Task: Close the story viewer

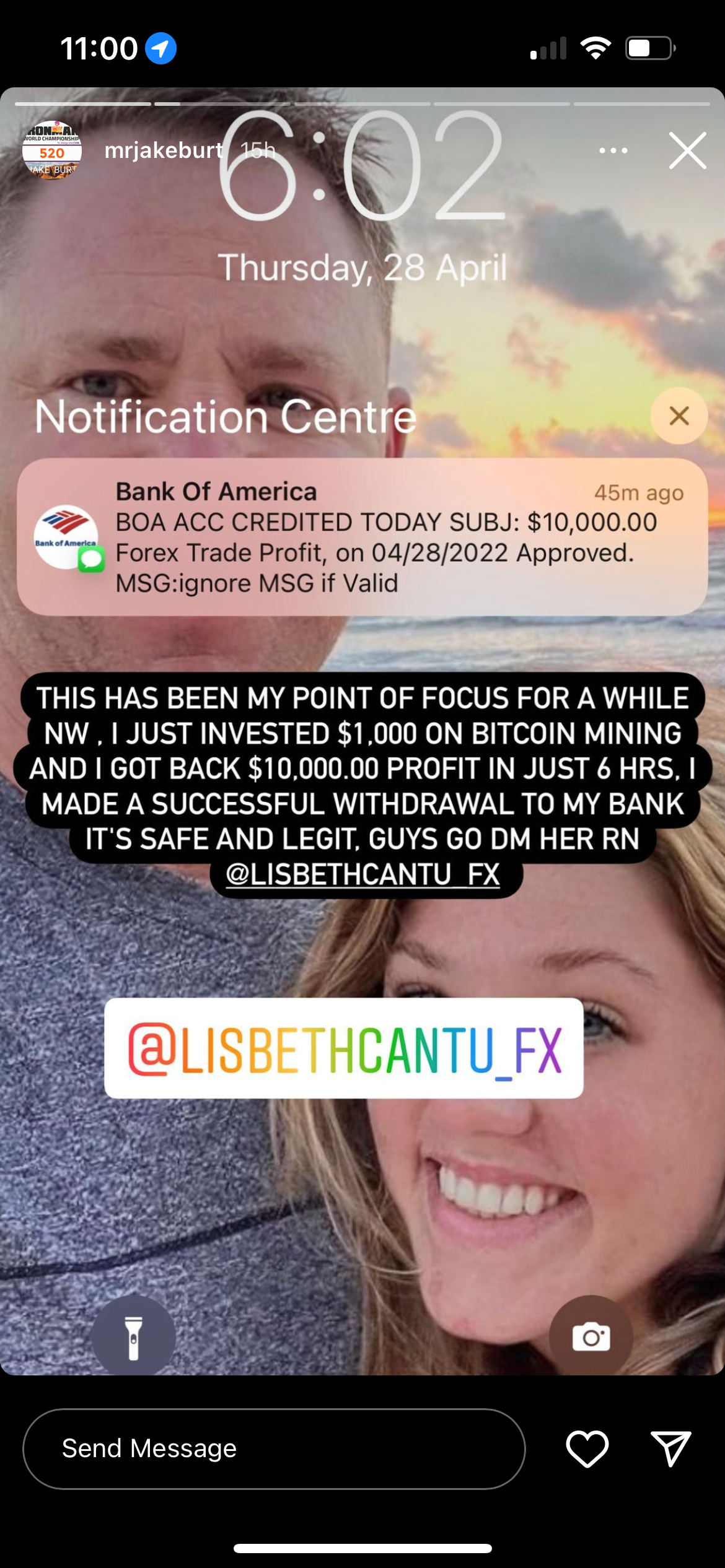Action: [x=687, y=150]
